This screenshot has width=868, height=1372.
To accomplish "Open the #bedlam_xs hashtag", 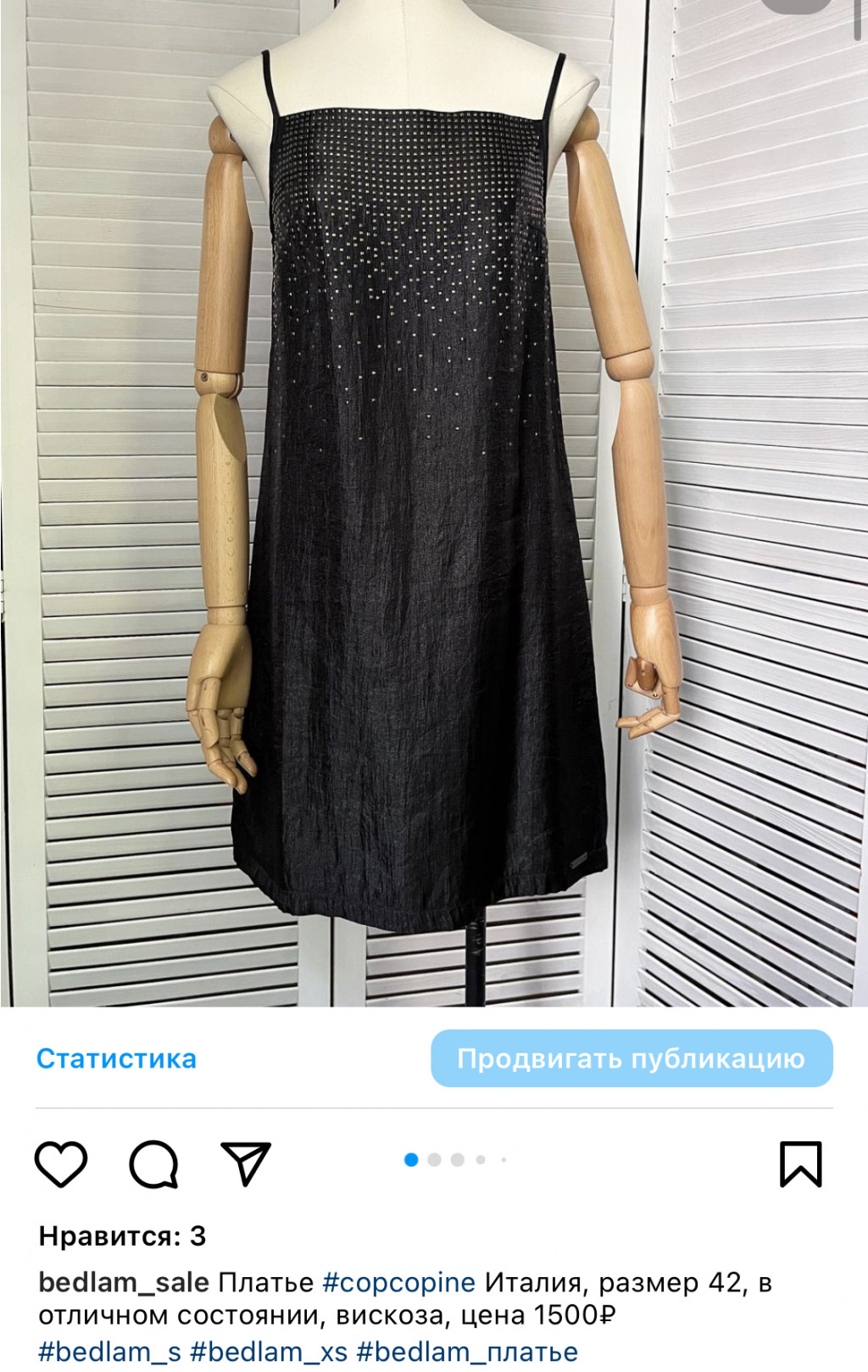I will click(269, 1351).
